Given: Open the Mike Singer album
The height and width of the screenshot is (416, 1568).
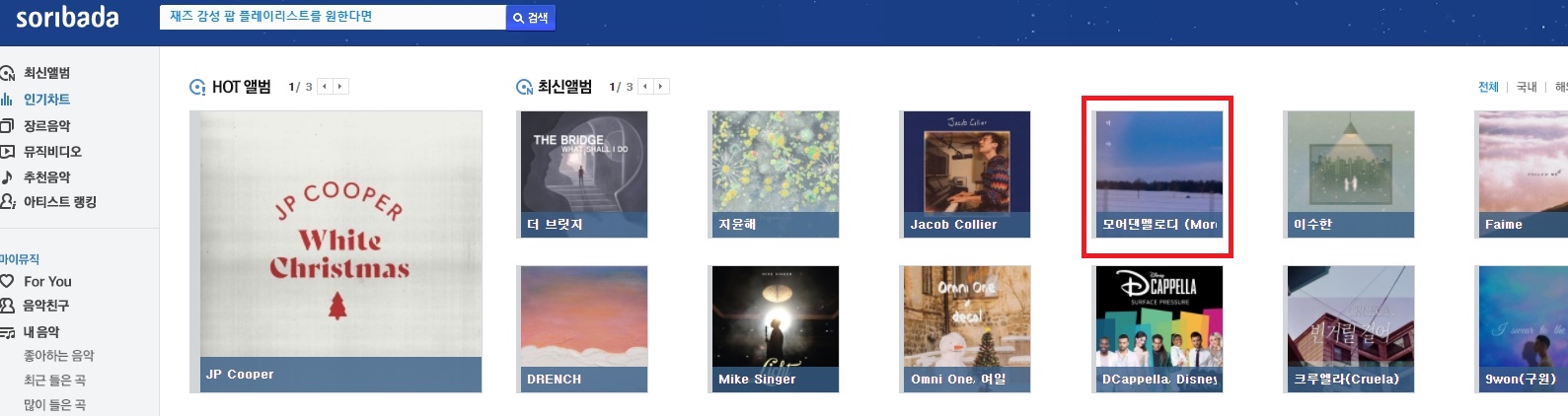Looking at the screenshot, I should click(x=774, y=328).
